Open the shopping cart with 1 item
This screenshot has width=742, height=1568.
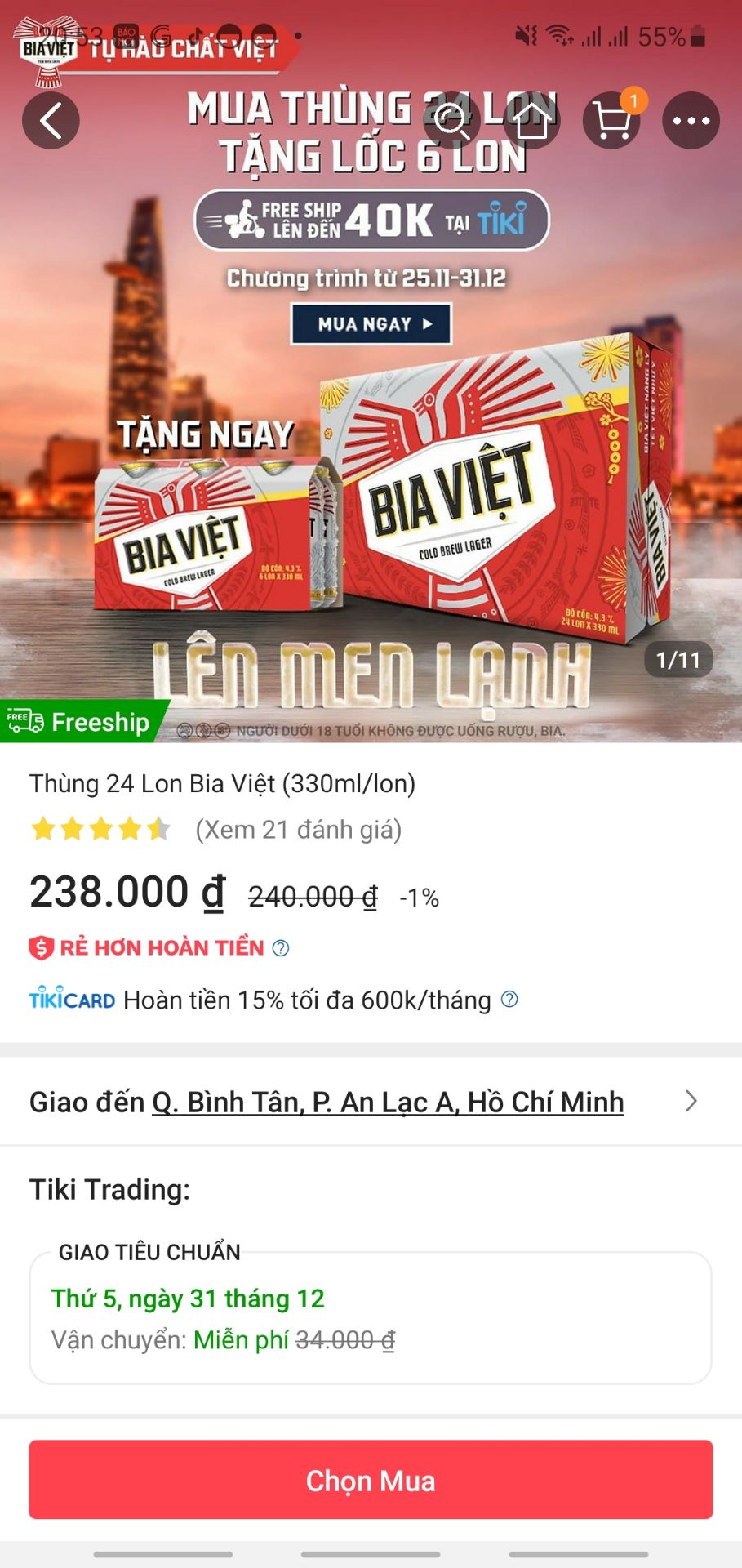tap(610, 120)
